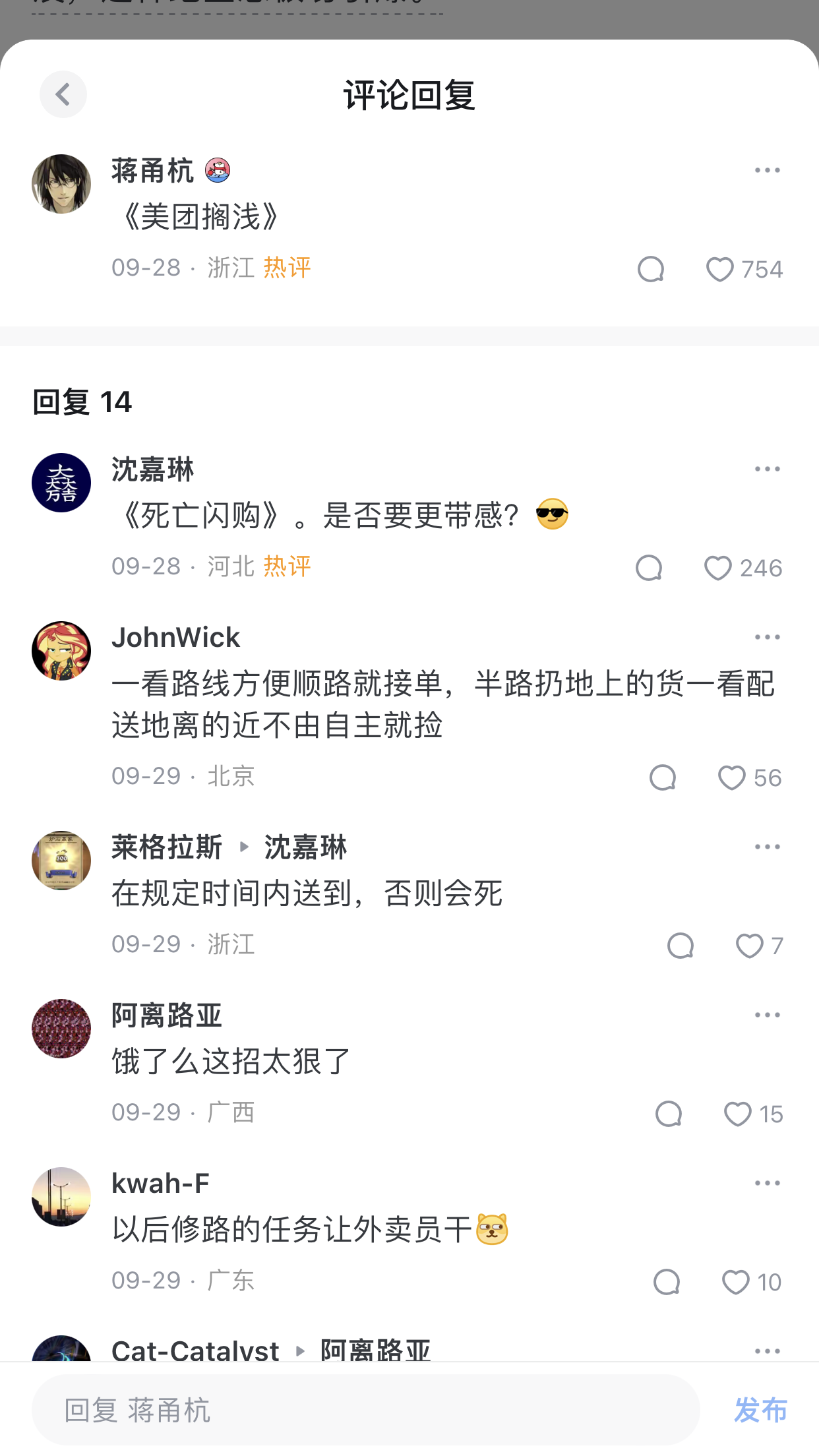Image resolution: width=819 pixels, height=1456 pixels.
Task: Like 沈嘉琳's 《死亡闪购》 reply
Action: pyautogui.click(x=717, y=568)
